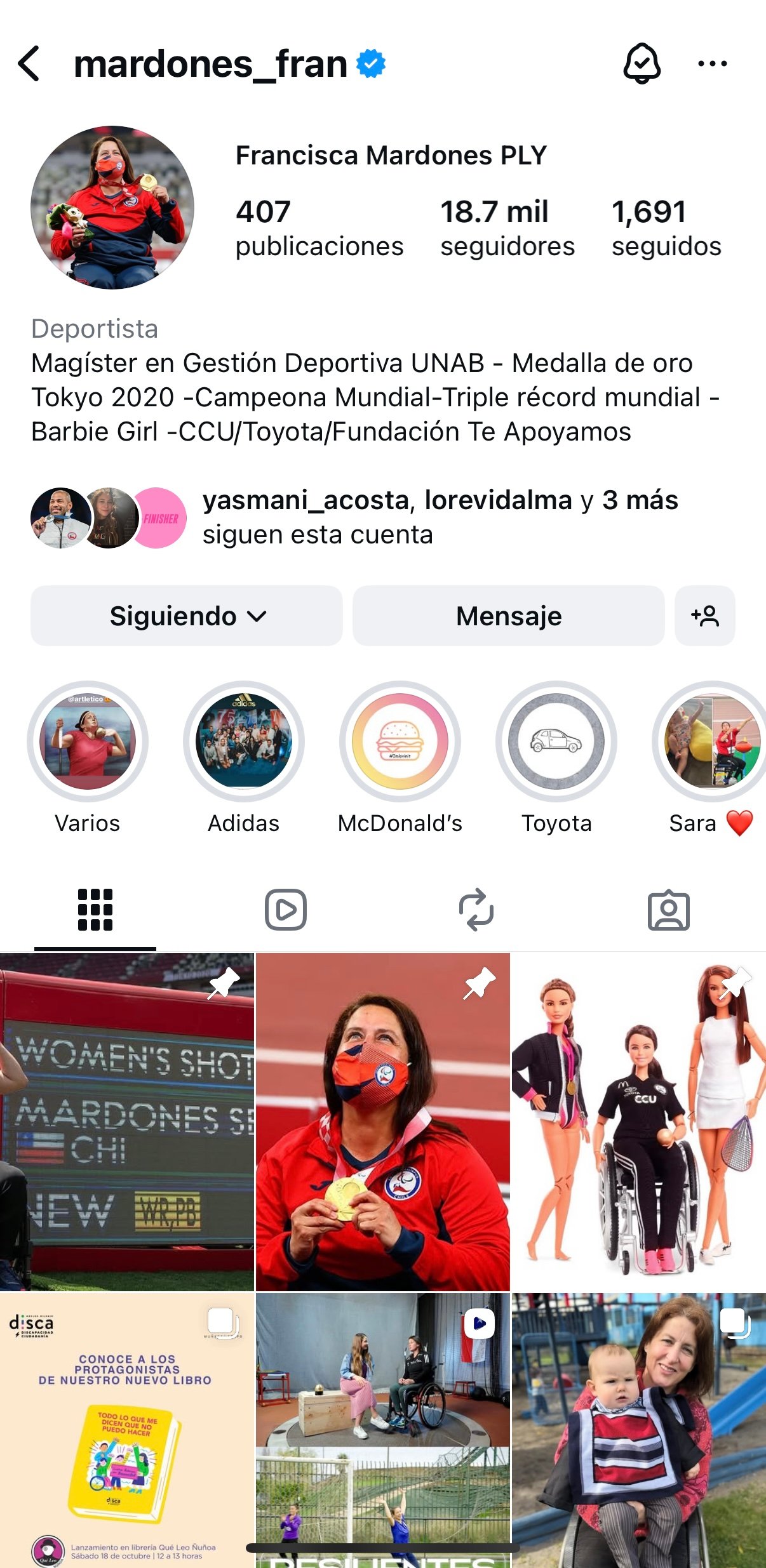The image size is (766, 1568).
Task: View the profile picture of Francisca Mardones
Action: (x=112, y=208)
